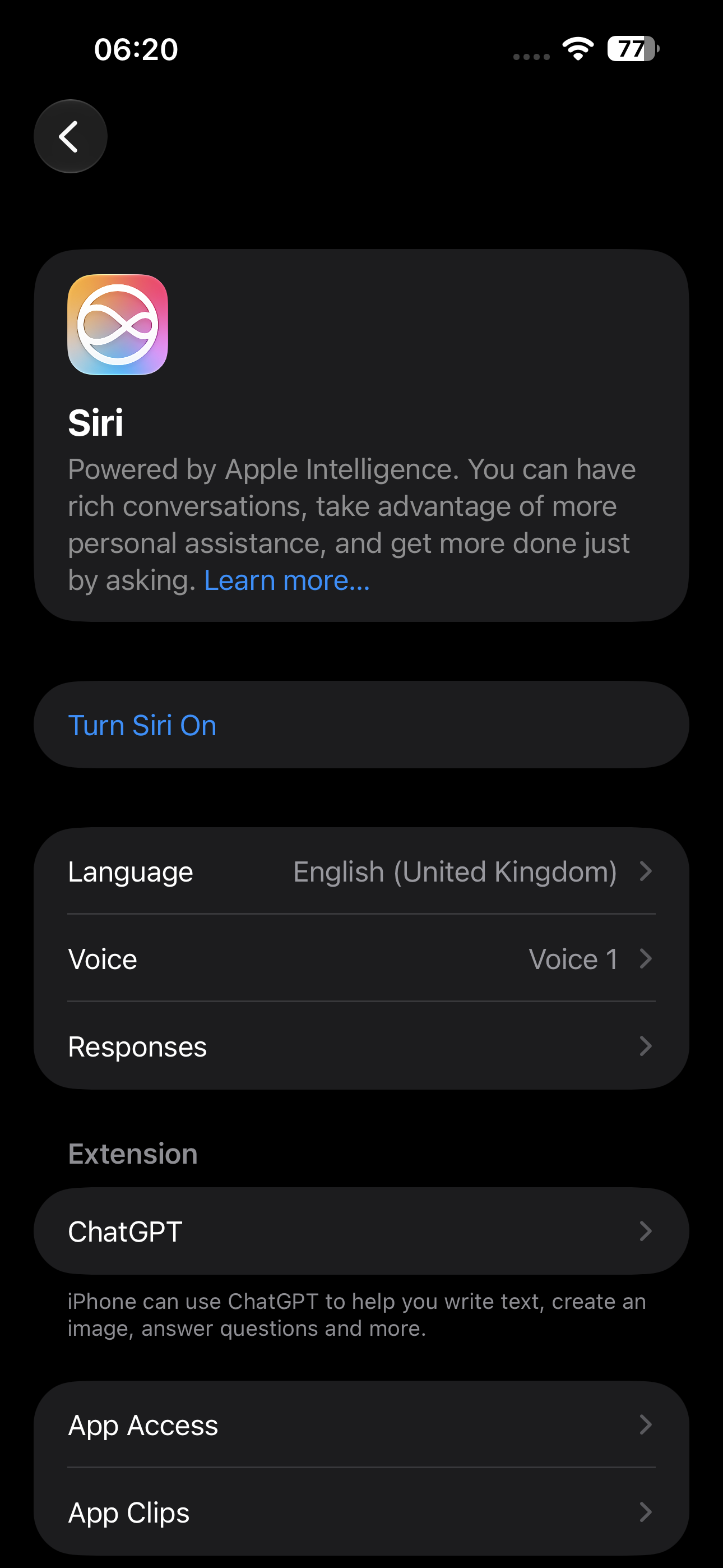This screenshot has width=723, height=1568.
Task: Open Language settings for Siri
Action: click(x=361, y=871)
